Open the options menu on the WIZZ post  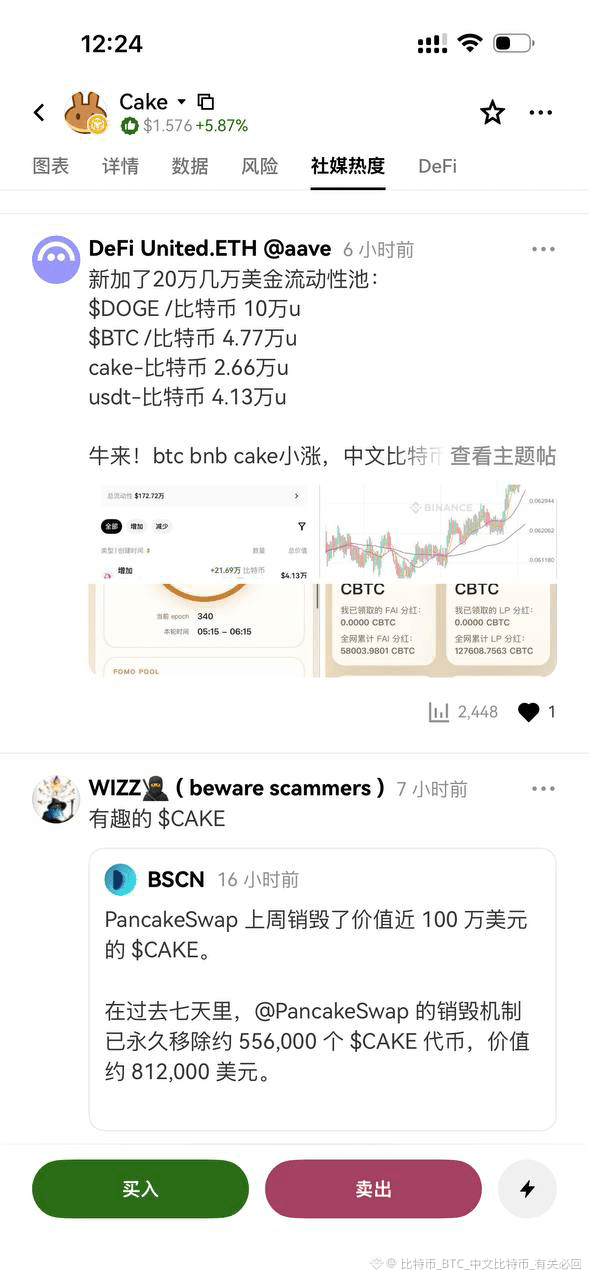tap(543, 788)
